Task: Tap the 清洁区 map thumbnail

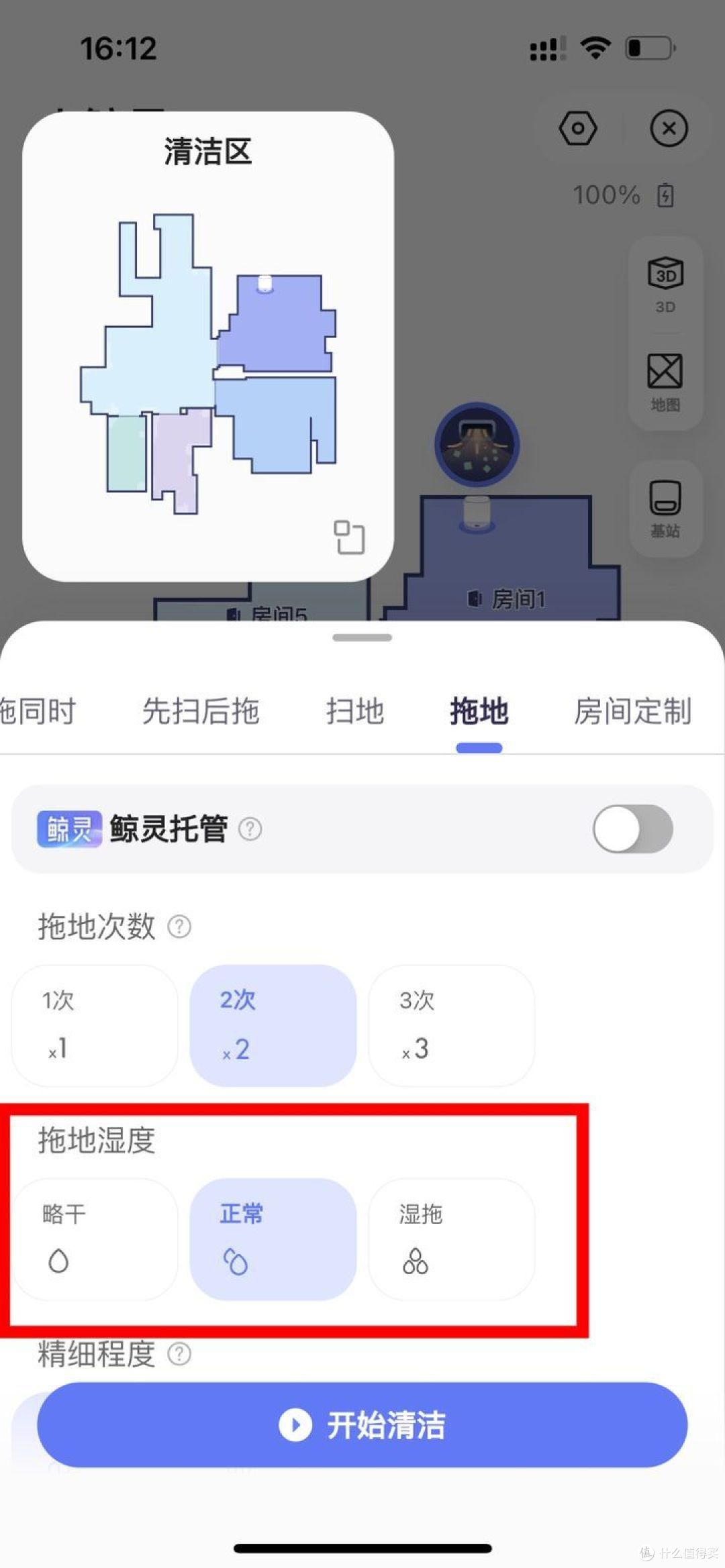Action: pos(208,356)
